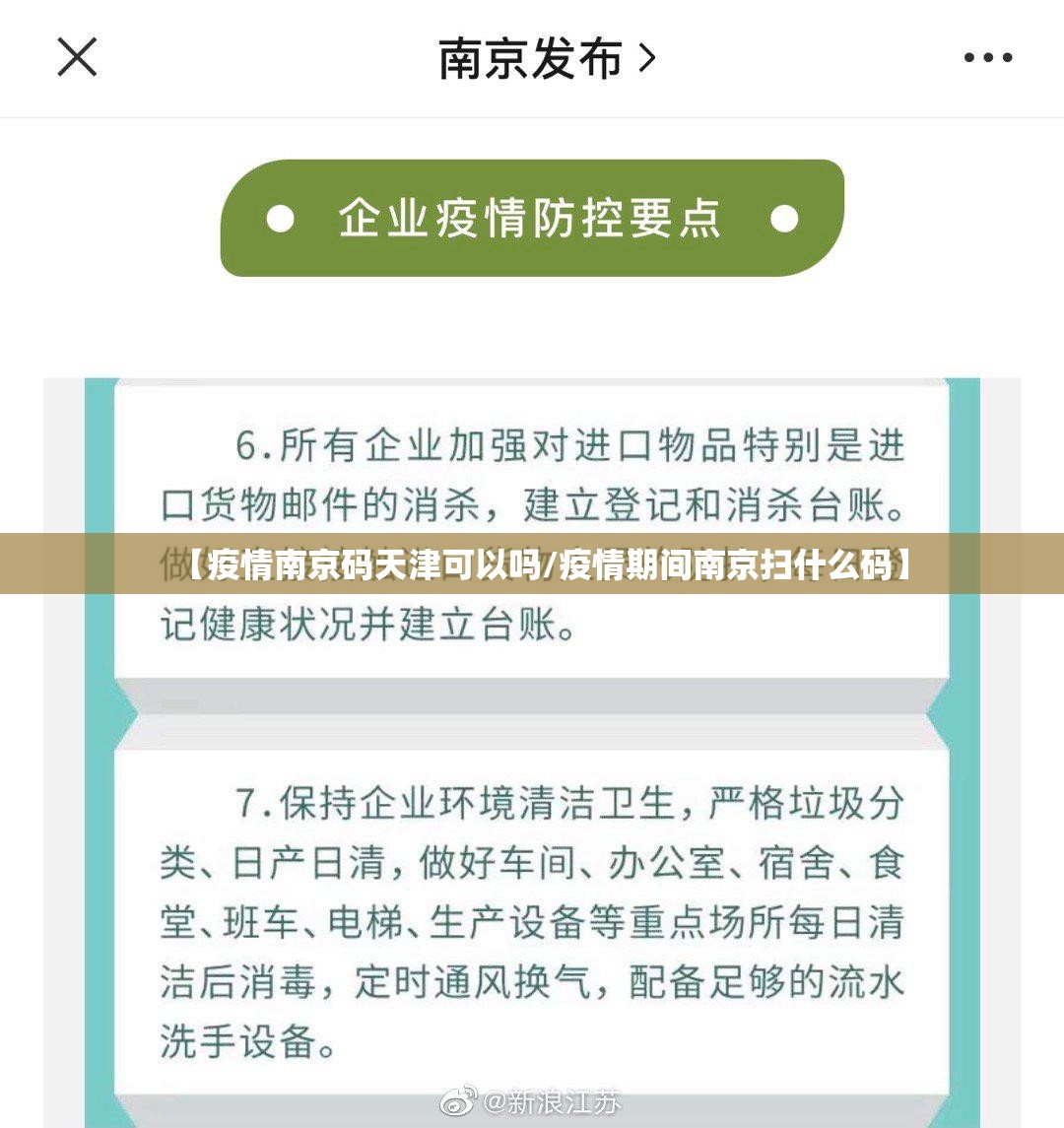Open the three-dot overflow menu

coord(987,58)
